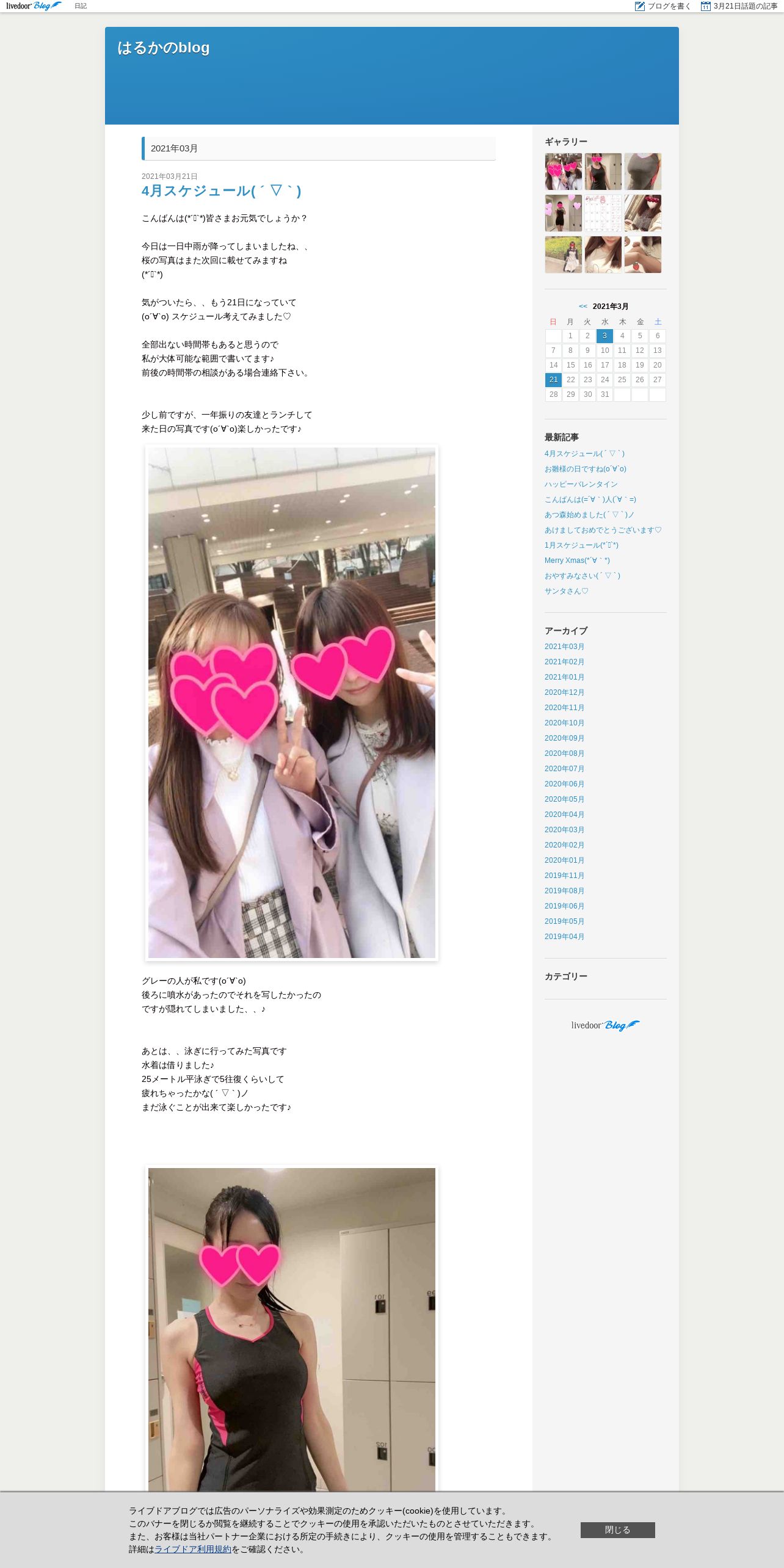Image resolution: width=784 pixels, height=1568 pixels.
Task: Open recent post Merry Xmas
Action: point(576,561)
